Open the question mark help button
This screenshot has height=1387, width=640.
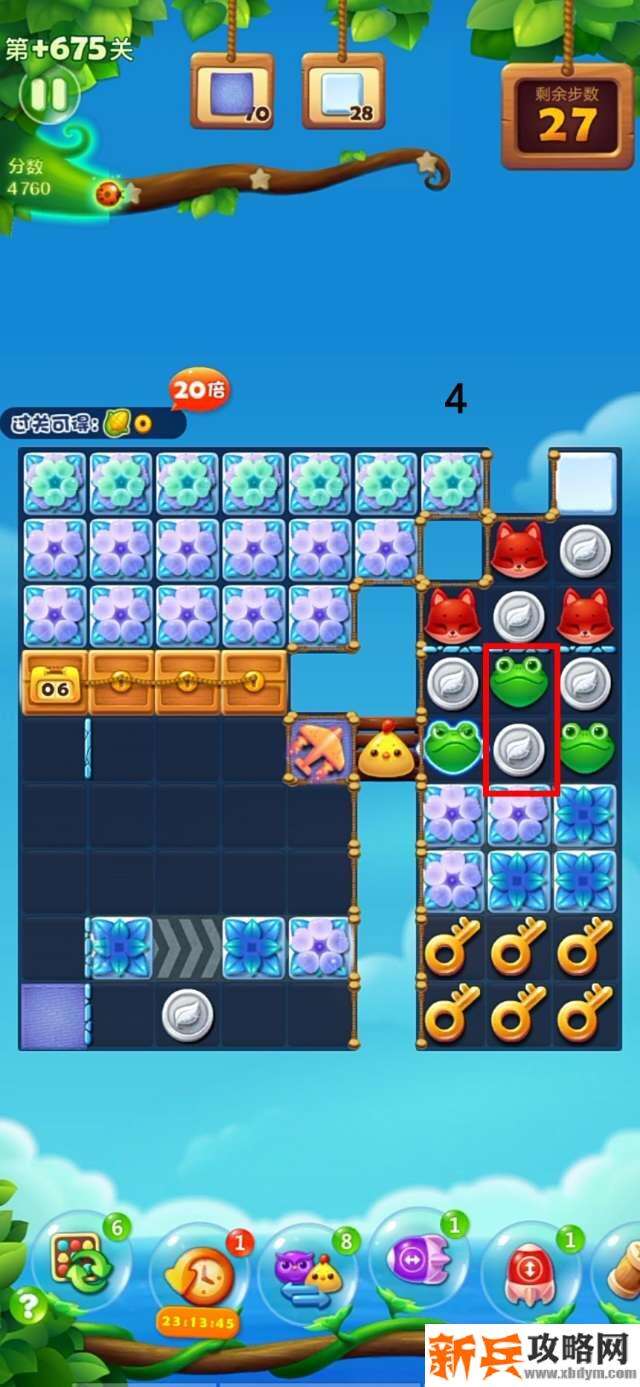point(27,1306)
